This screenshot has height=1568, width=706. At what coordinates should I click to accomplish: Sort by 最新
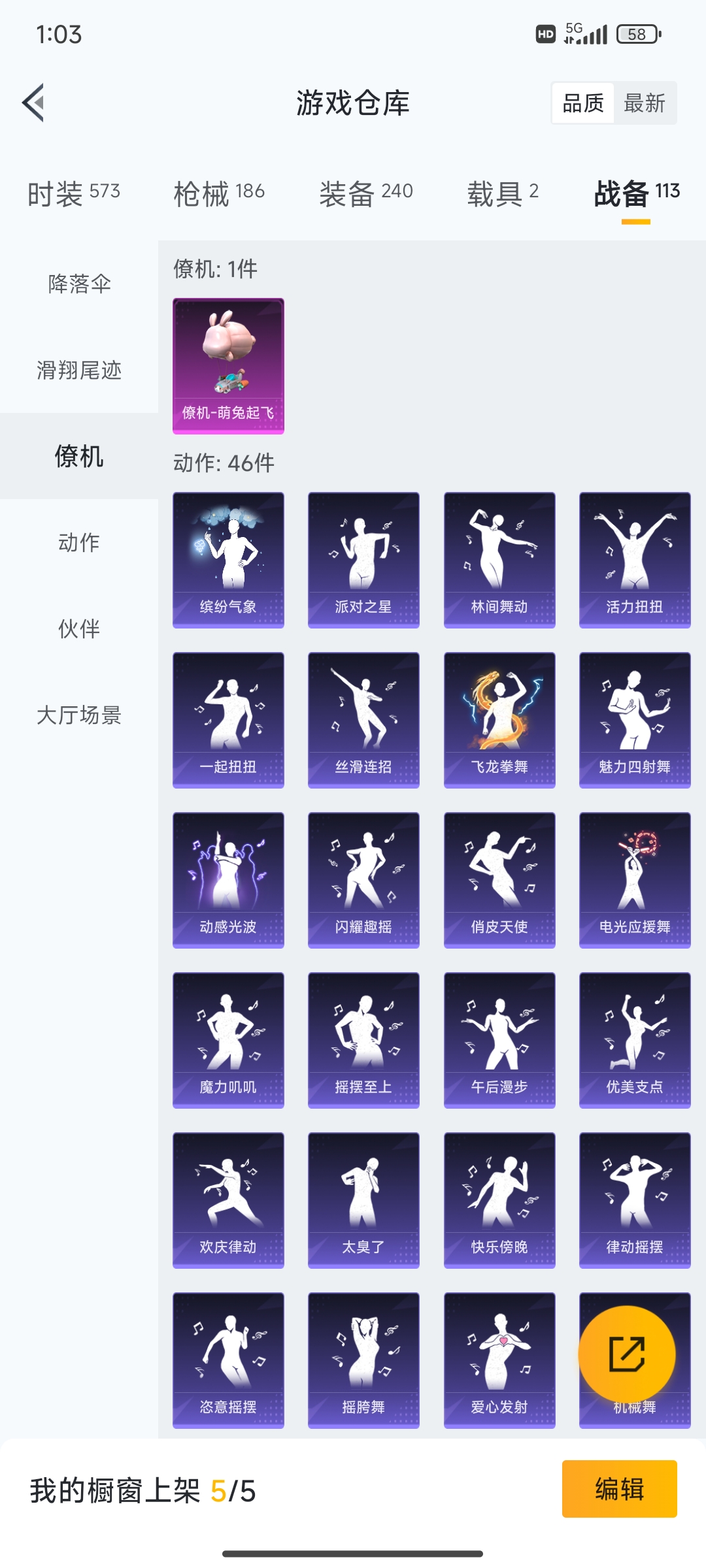click(645, 103)
